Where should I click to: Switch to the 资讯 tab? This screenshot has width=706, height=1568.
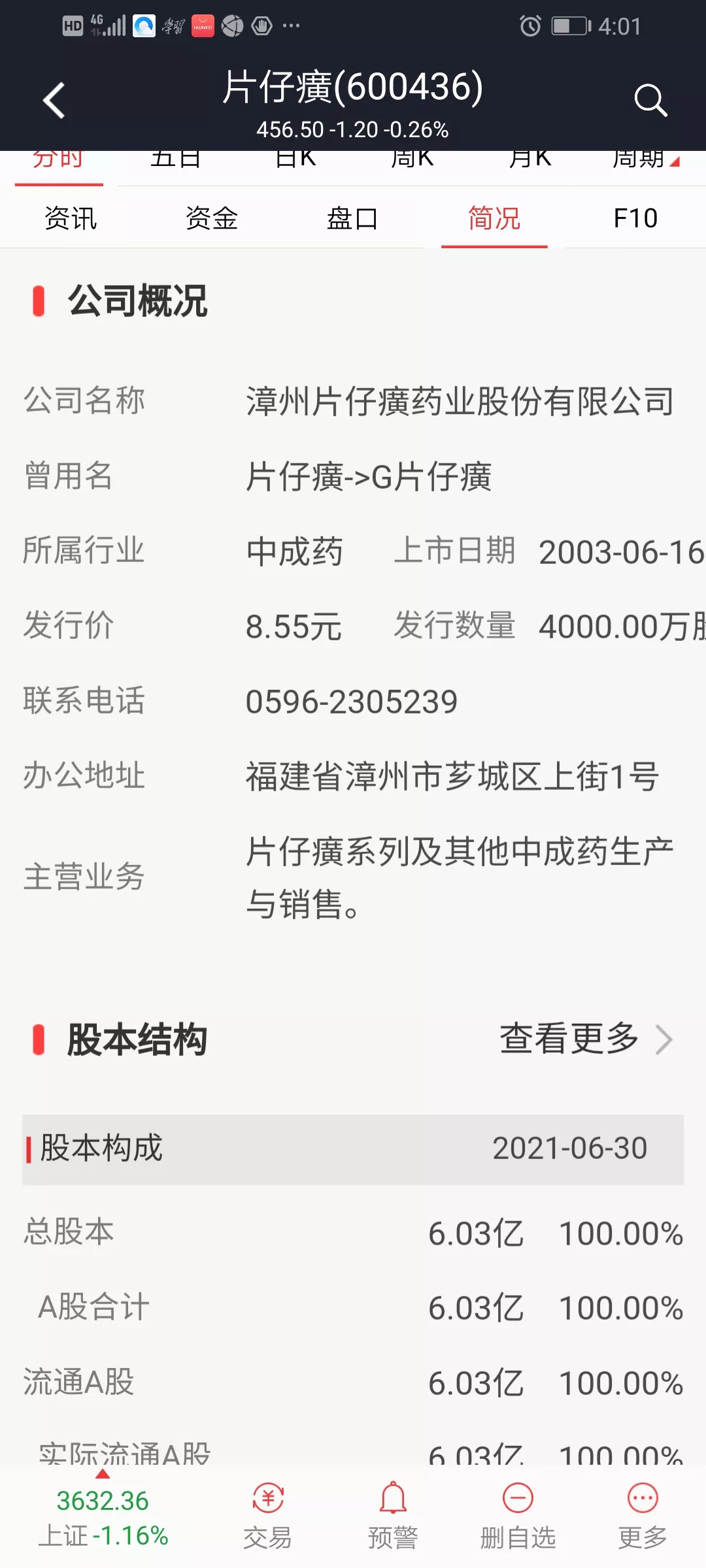click(71, 218)
